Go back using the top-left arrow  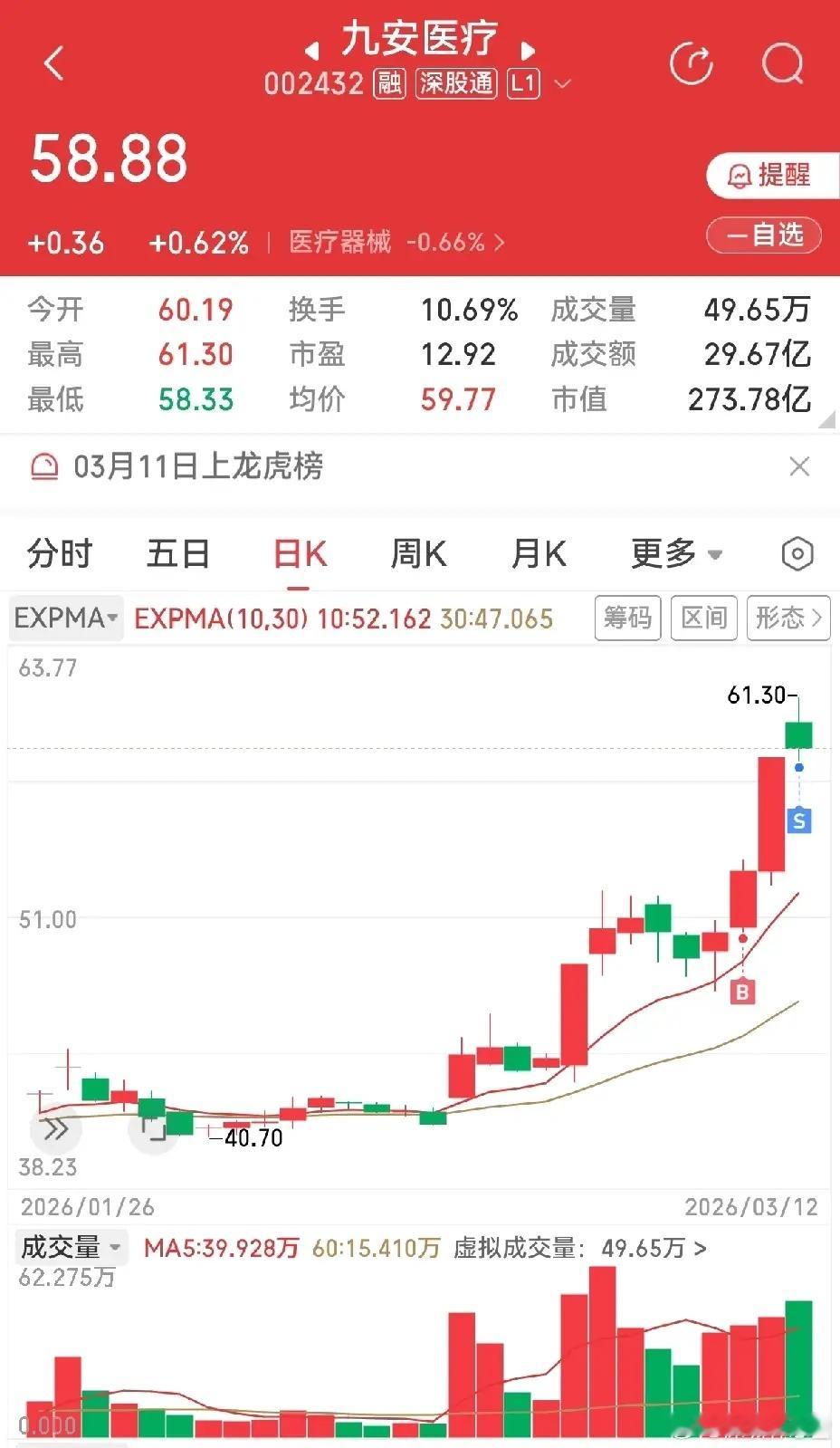(x=54, y=63)
